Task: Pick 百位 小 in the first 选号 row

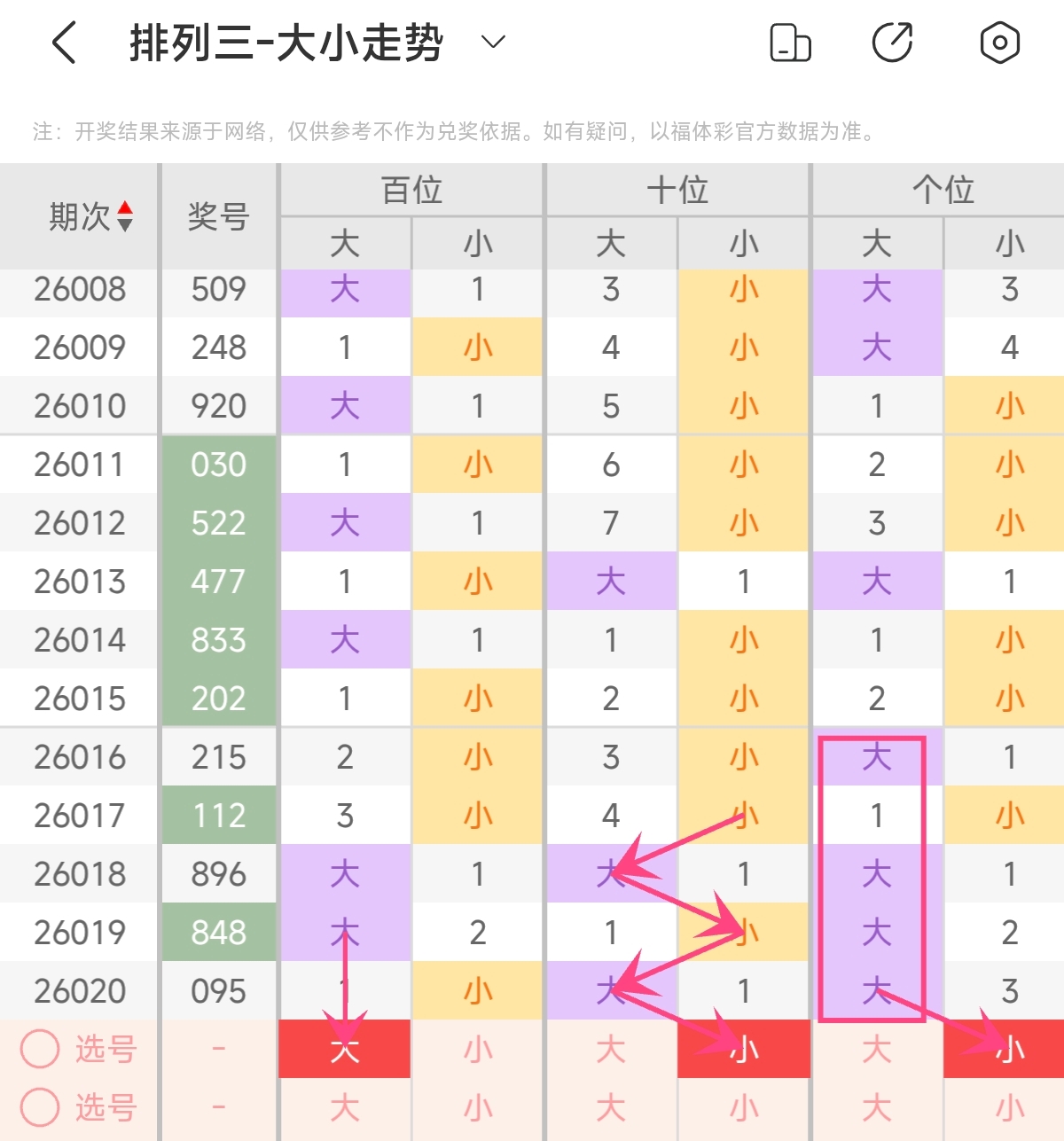Action: (478, 1050)
